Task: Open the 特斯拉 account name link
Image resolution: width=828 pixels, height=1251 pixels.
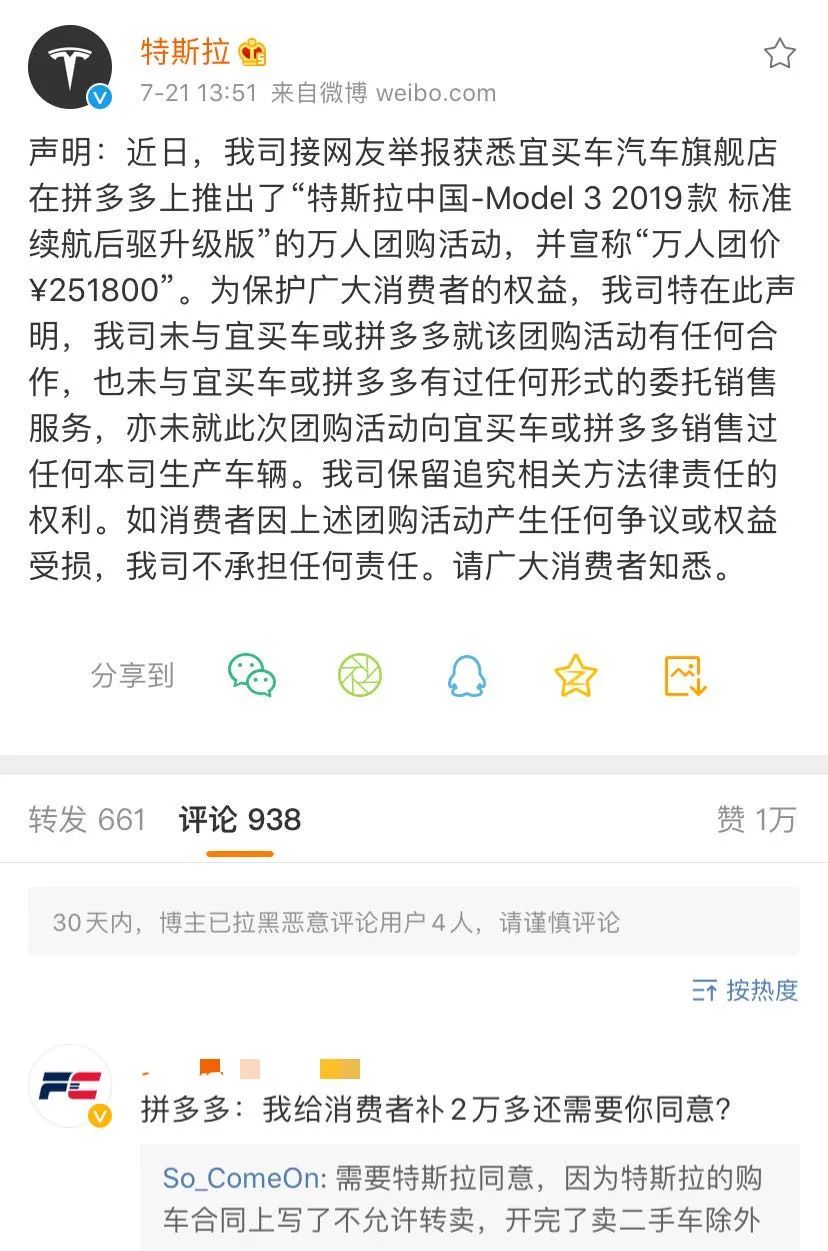Action: coord(186,50)
